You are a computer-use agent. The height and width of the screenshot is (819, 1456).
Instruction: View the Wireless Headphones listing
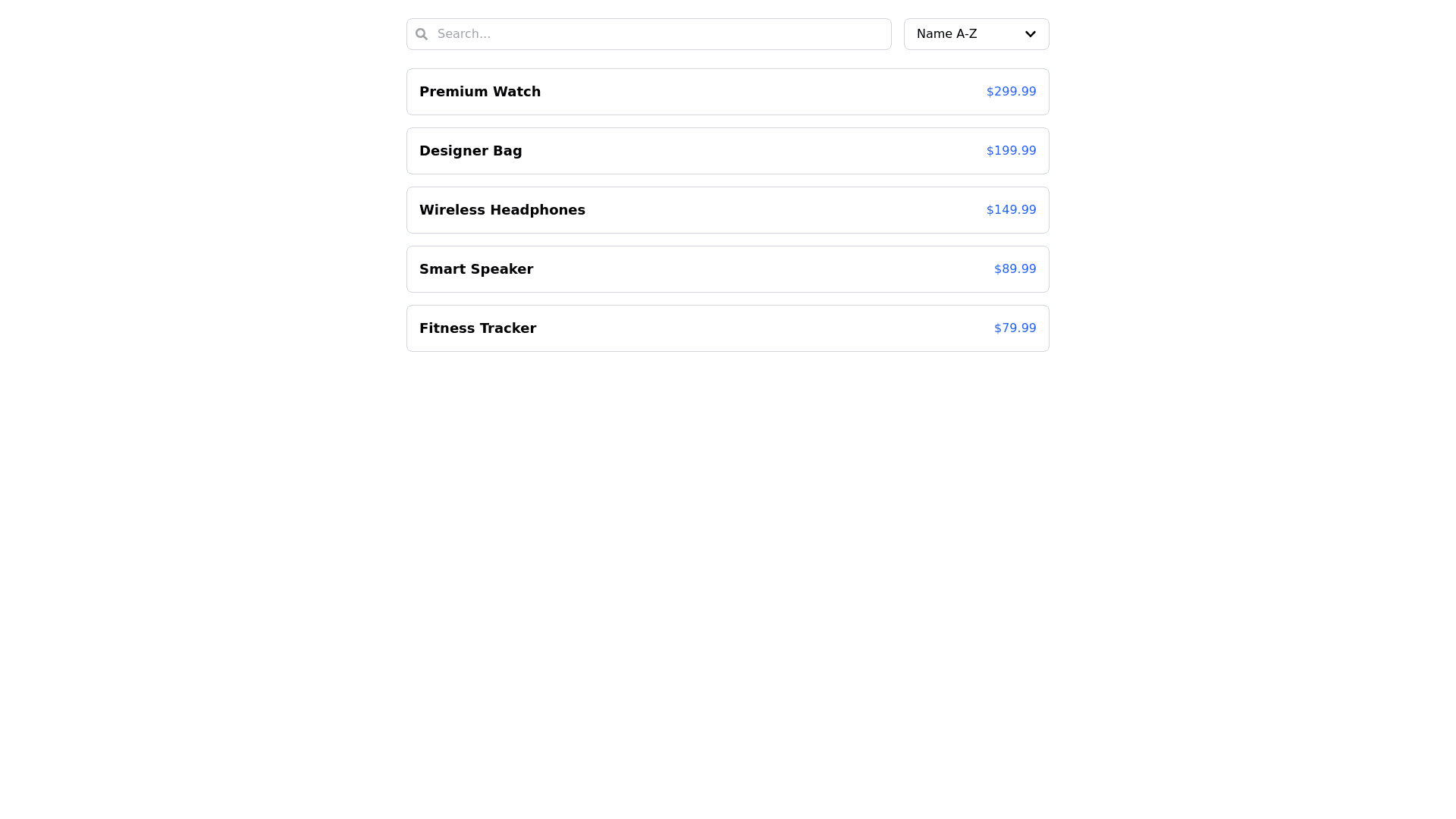[727, 210]
